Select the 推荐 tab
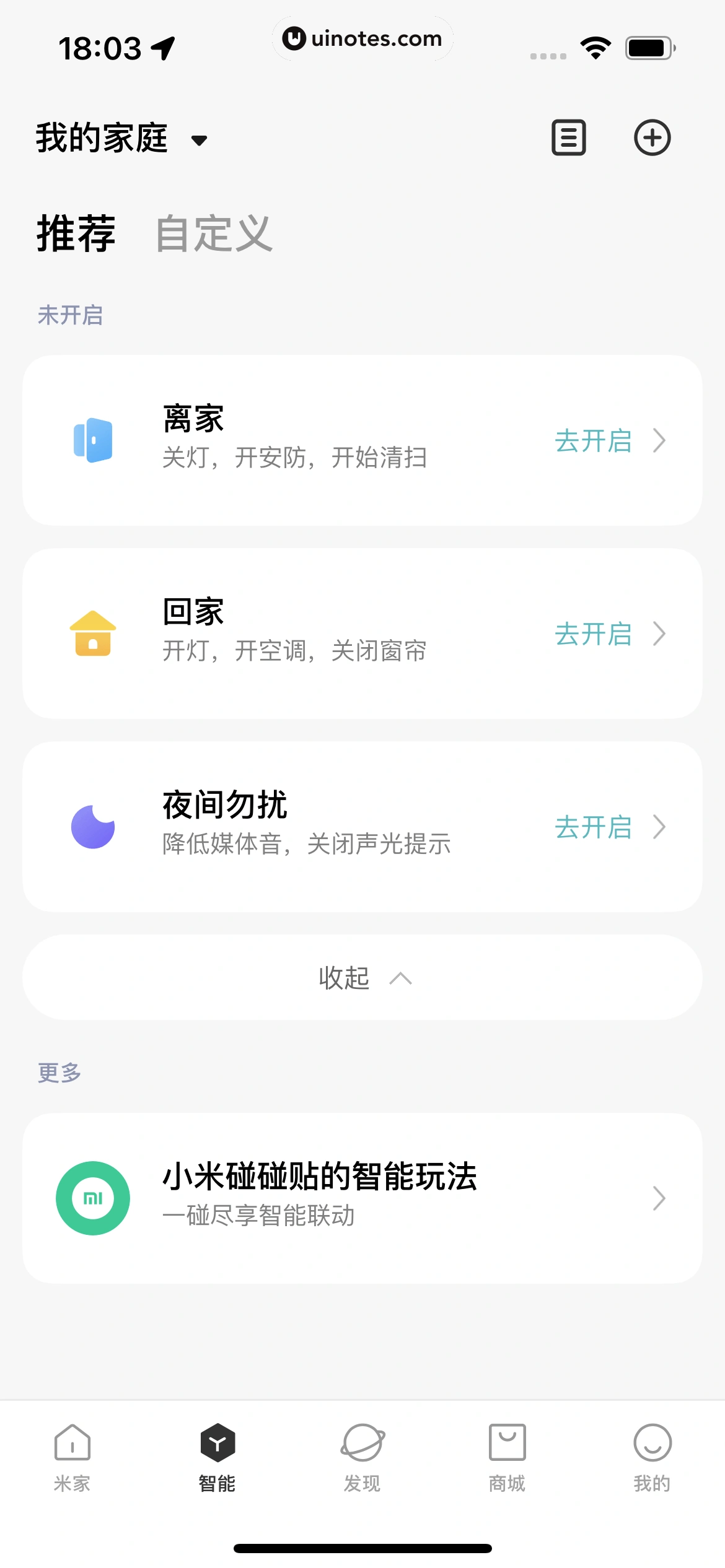This screenshot has width=725, height=1568. coord(76,233)
